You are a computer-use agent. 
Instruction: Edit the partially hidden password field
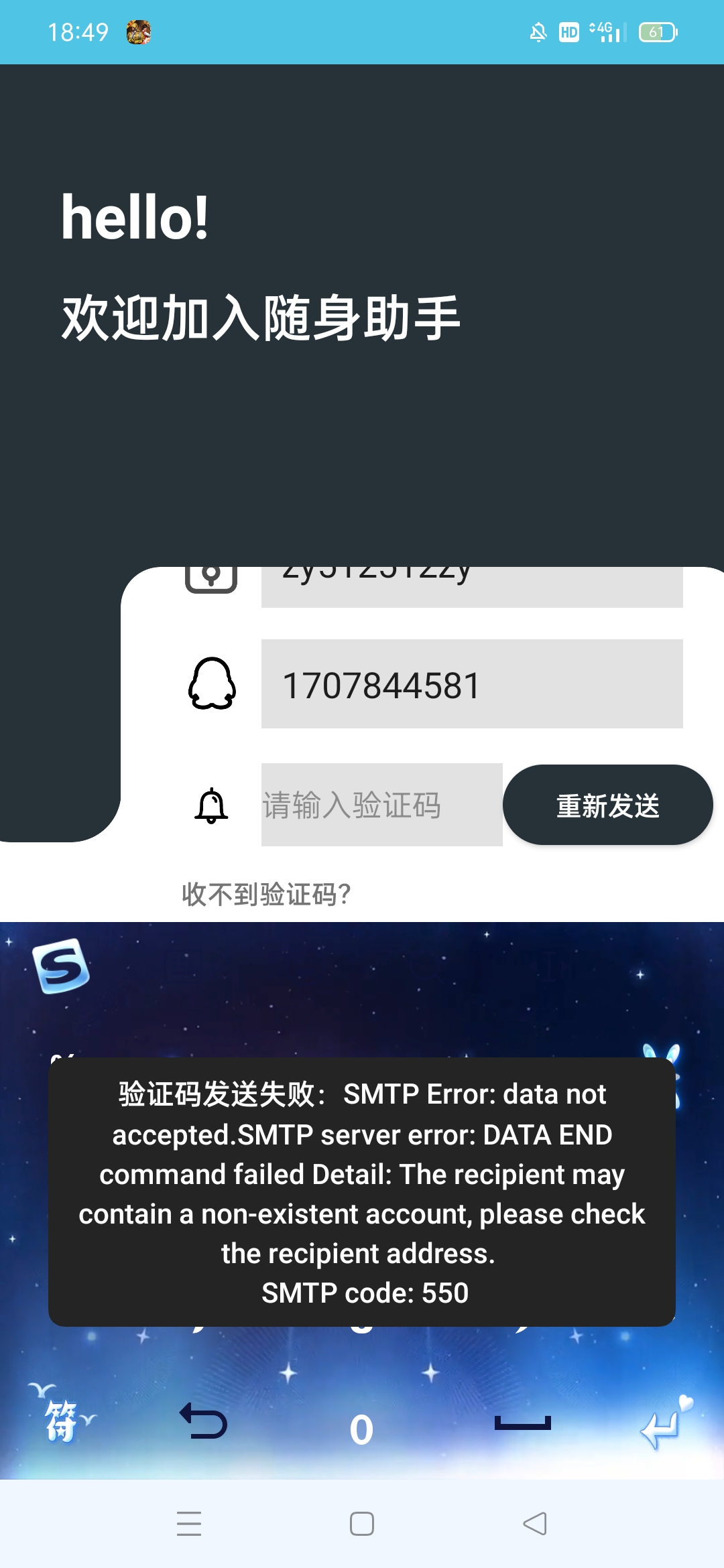tap(472, 587)
